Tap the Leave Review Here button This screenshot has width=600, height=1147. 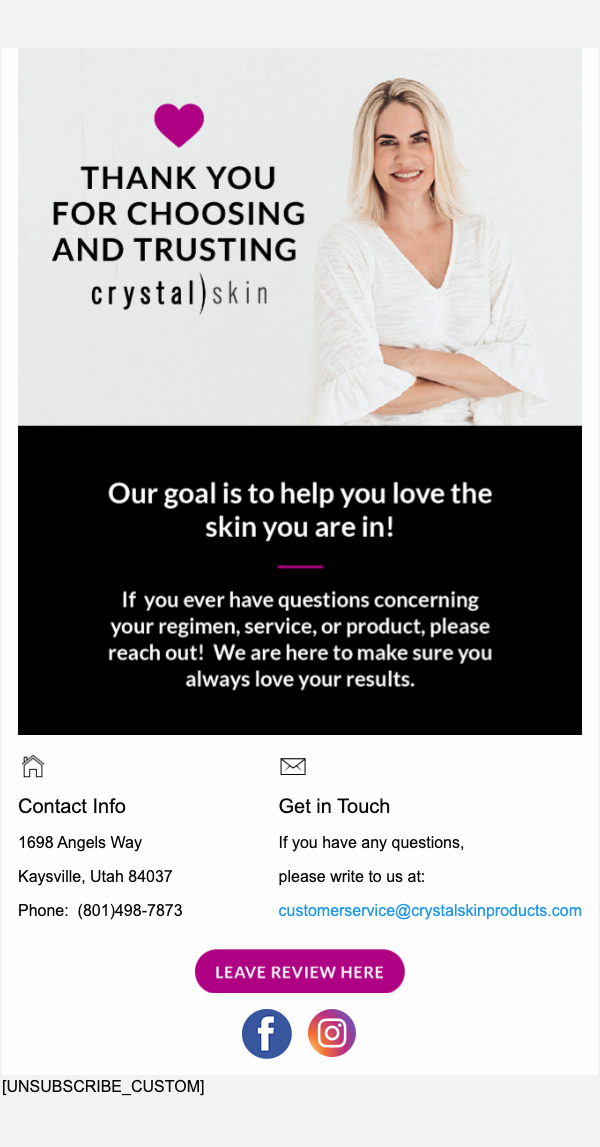[x=299, y=971]
